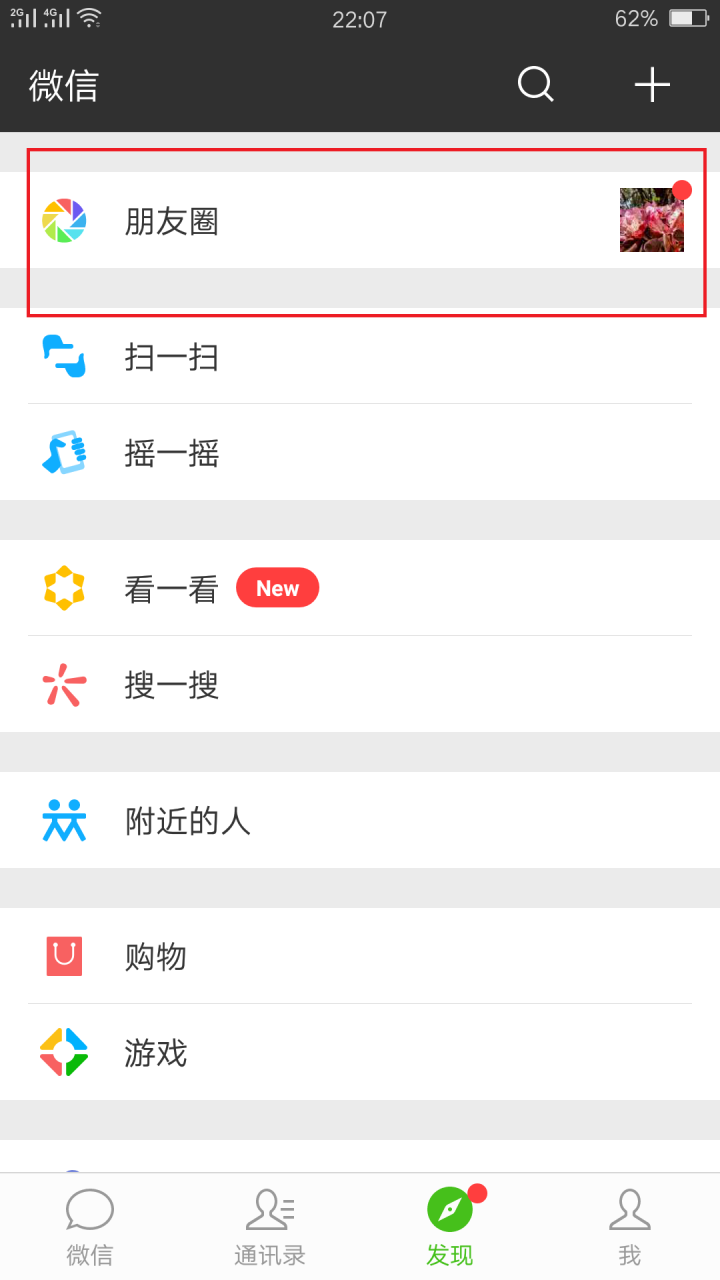Screen dimensions: 720x1280
Task: Tap the plus icon in the top bar
Action: [x=651, y=84]
